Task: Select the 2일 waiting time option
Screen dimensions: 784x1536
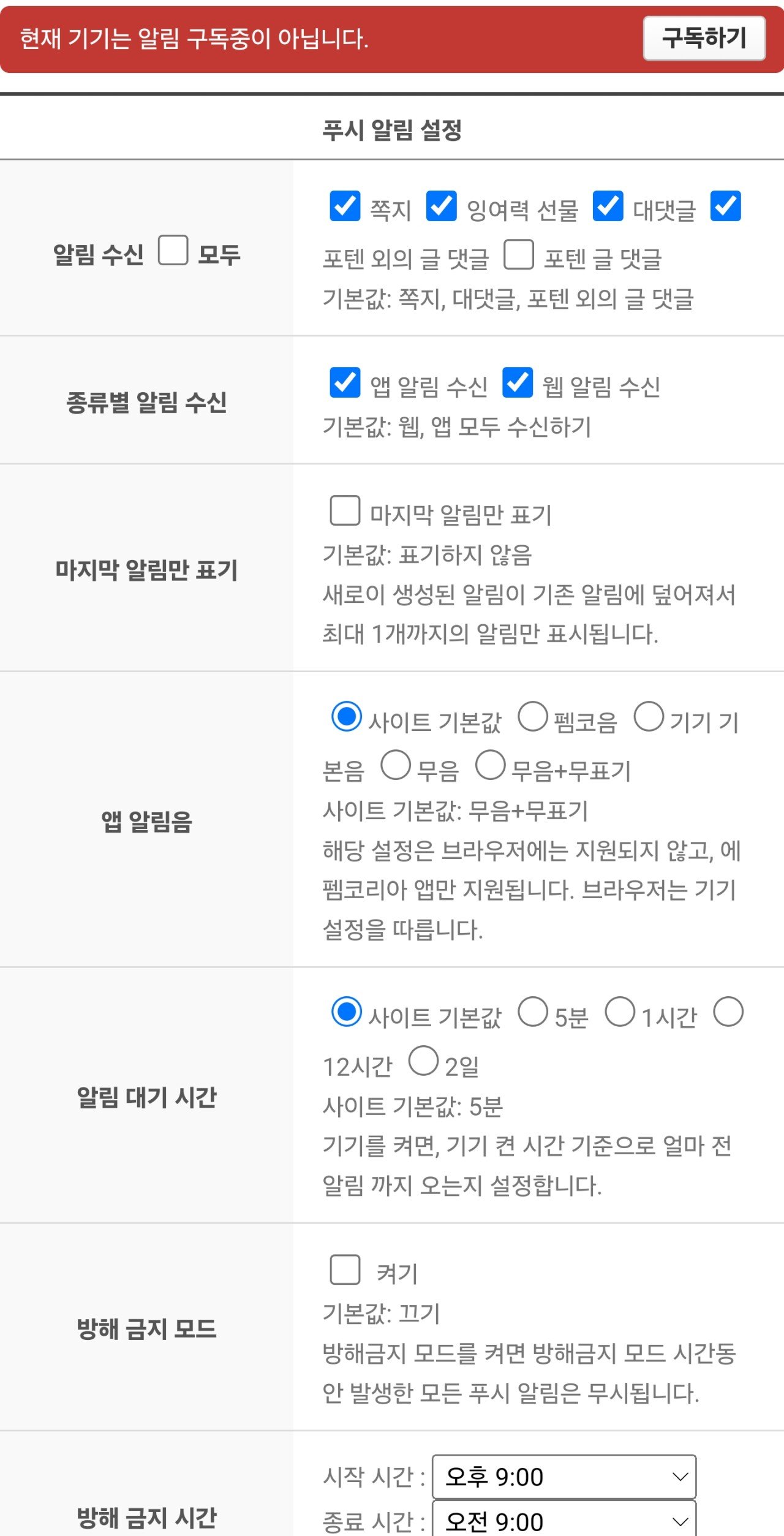Action: point(423,1061)
